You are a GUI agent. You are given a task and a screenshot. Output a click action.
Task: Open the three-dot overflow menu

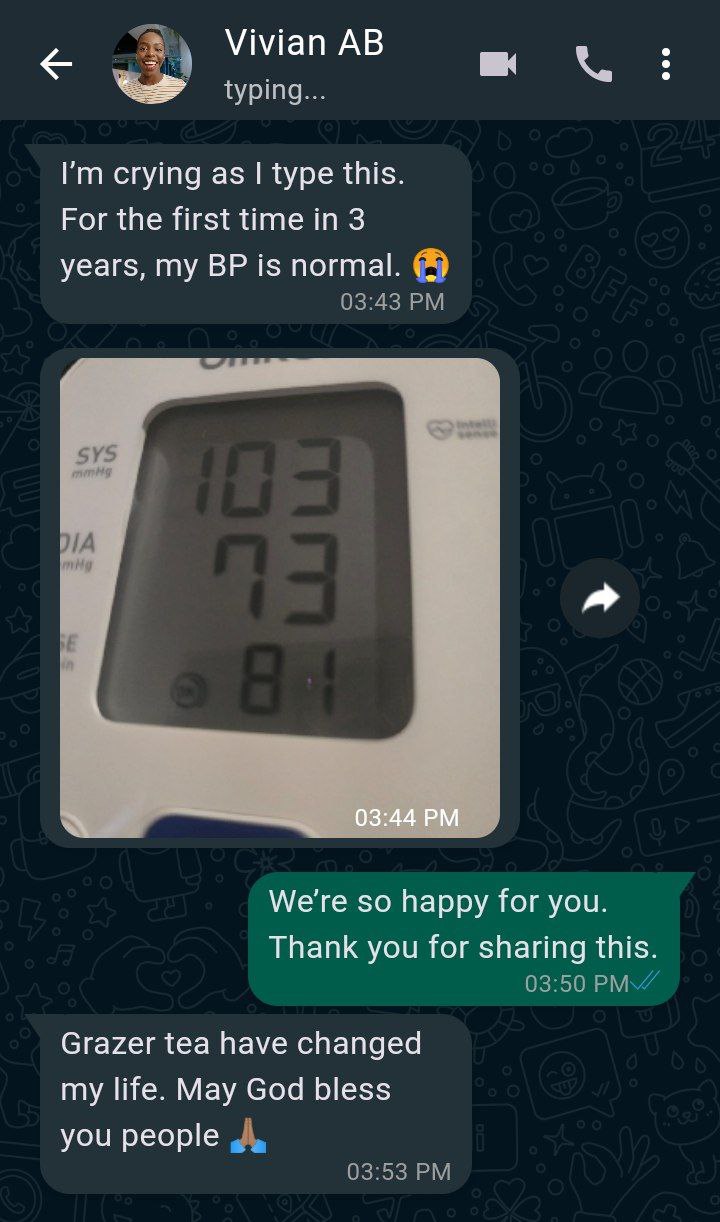666,65
